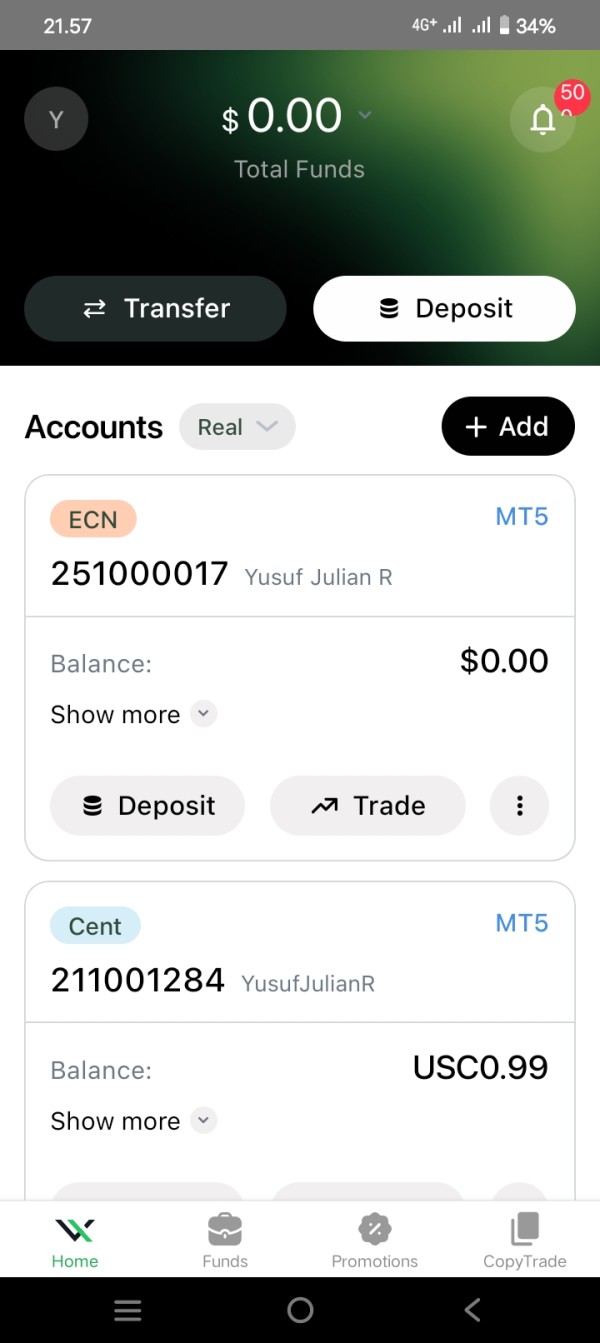The image size is (600, 1343).
Task: Switch to the Funds tab
Action: point(225,1240)
